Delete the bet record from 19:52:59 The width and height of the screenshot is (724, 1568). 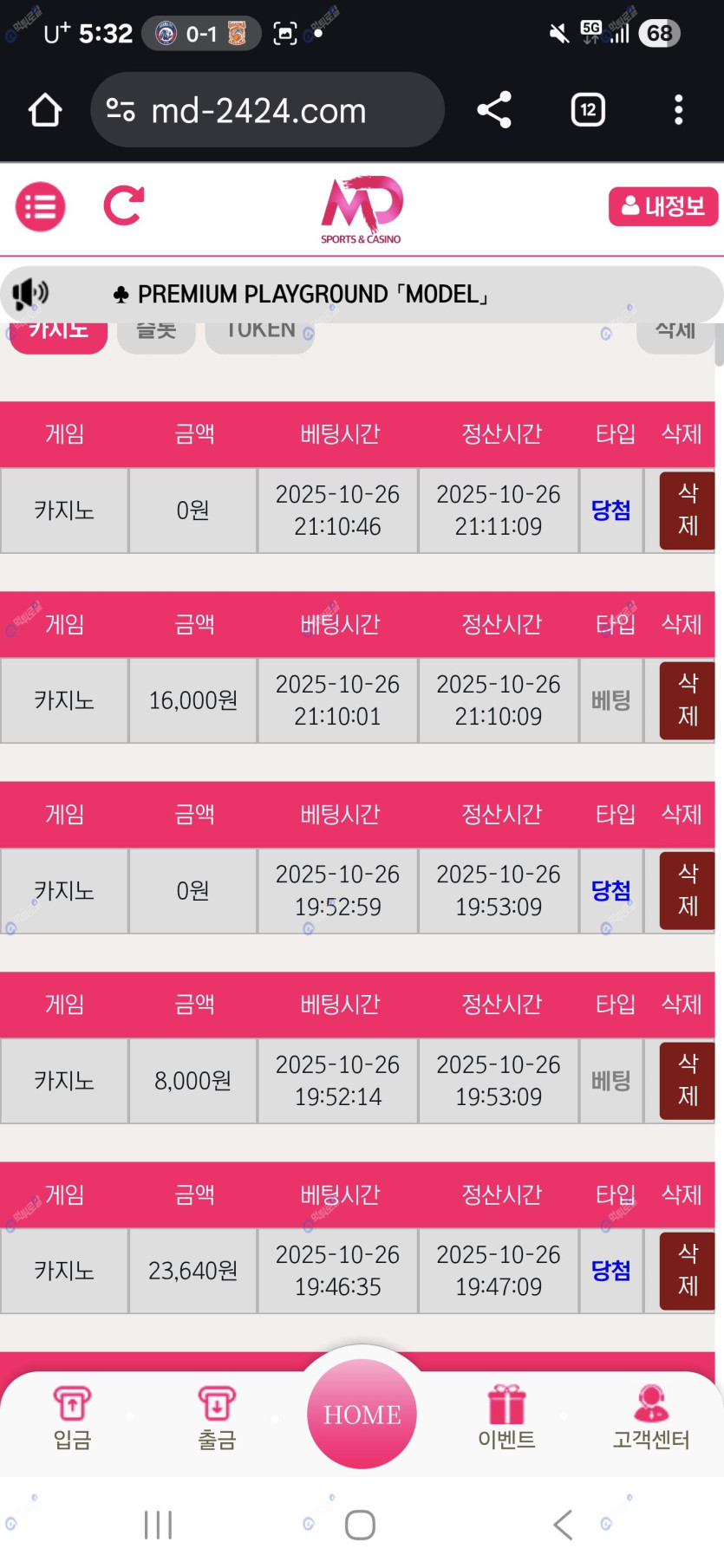[687, 890]
